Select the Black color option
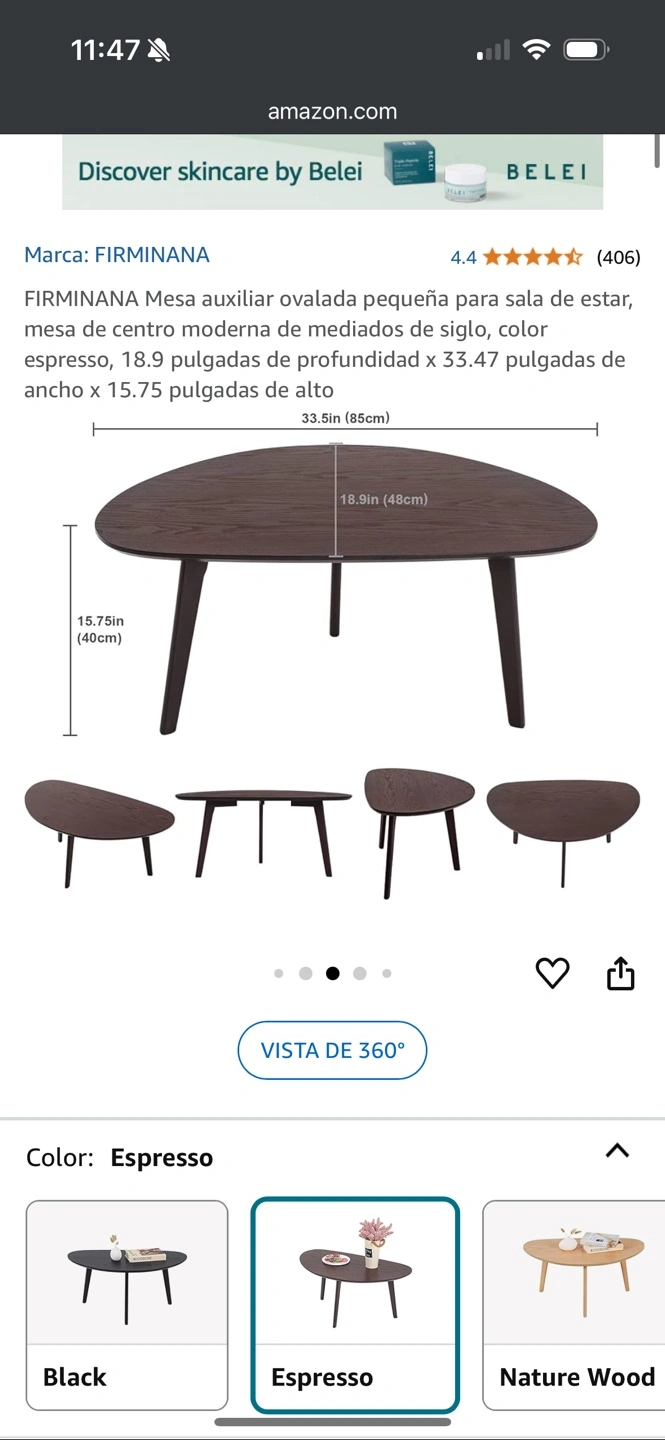665x1440 pixels. pyautogui.click(x=127, y=1304)
